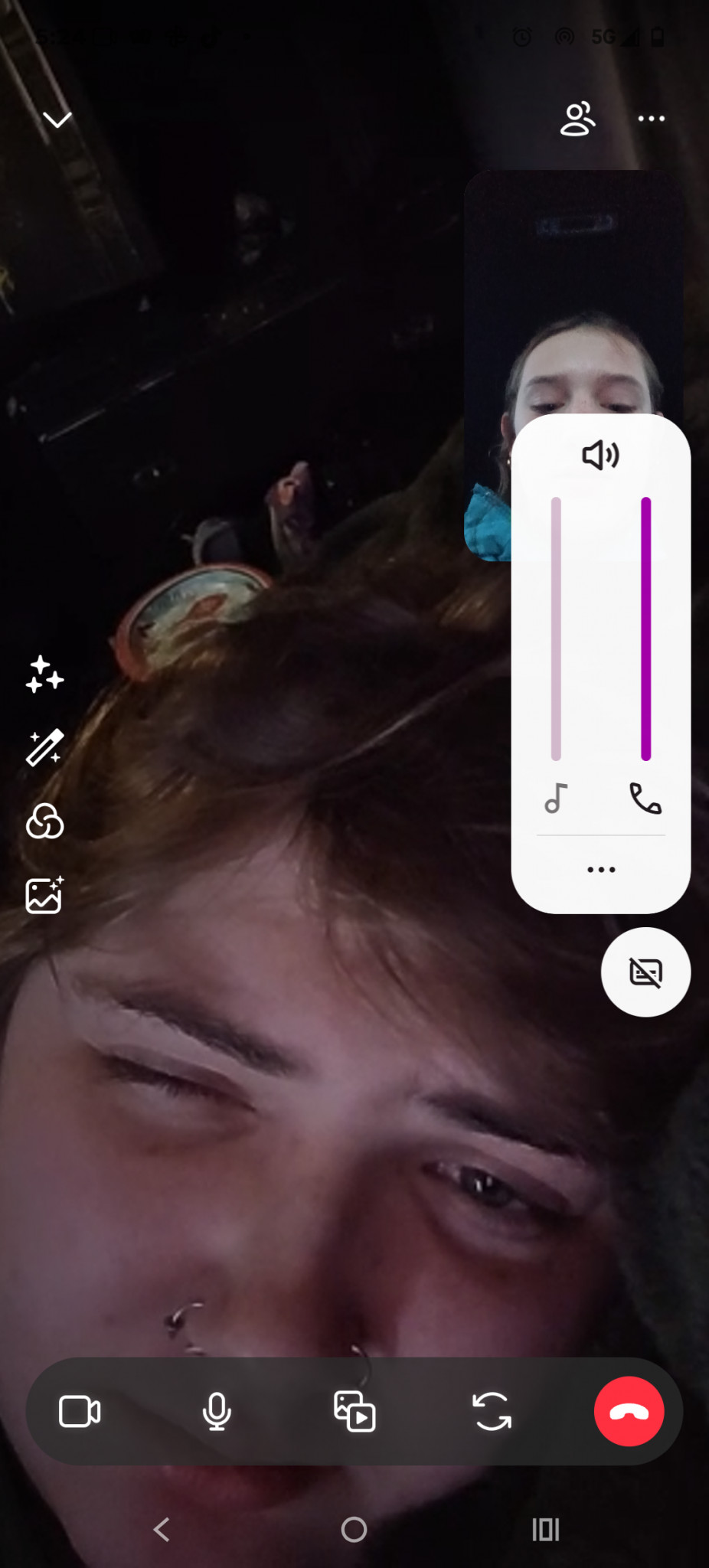
Task: Open the color filters icon
Action: tap(44, 822)
